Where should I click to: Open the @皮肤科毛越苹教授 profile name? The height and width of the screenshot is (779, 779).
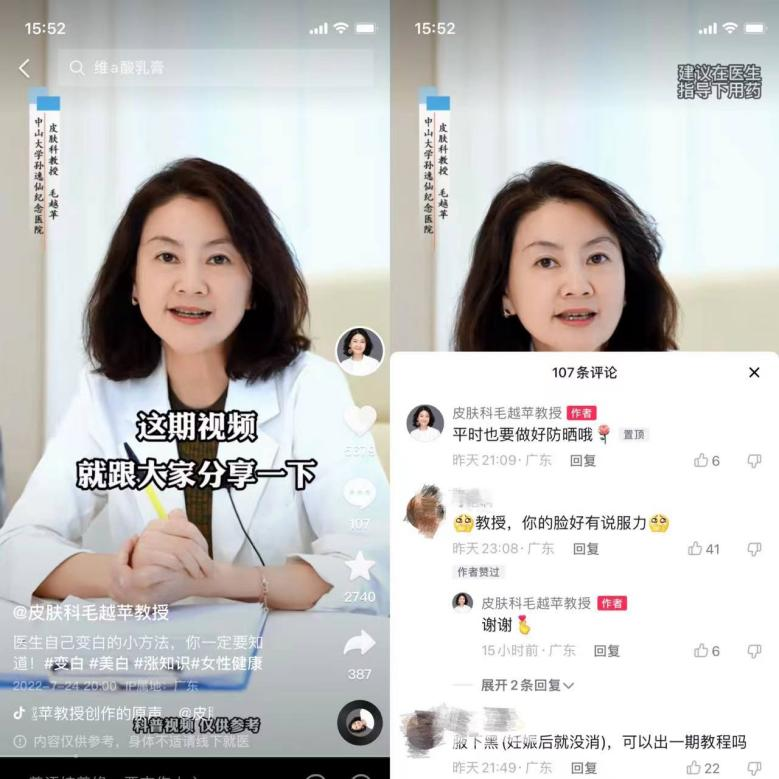coord(91,612)
